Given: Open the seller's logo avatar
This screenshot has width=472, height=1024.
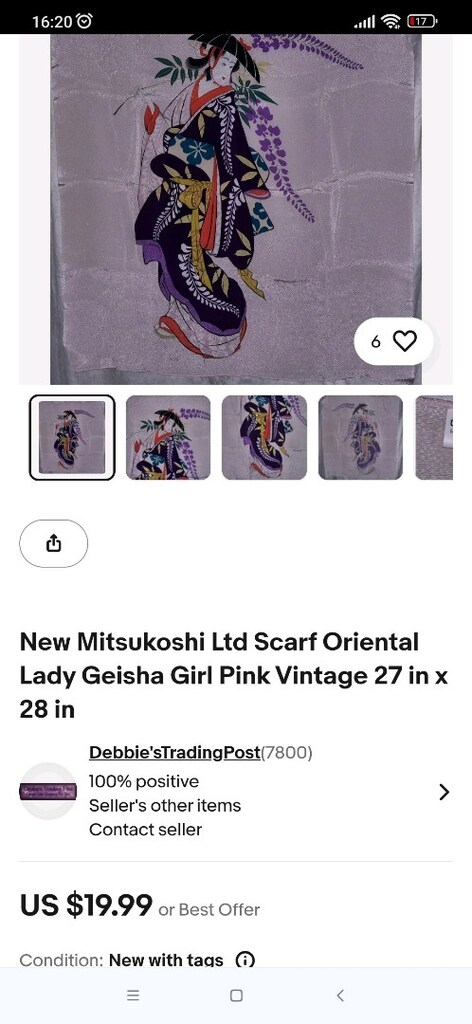Looking at the screenshot, I should (48, 792).
